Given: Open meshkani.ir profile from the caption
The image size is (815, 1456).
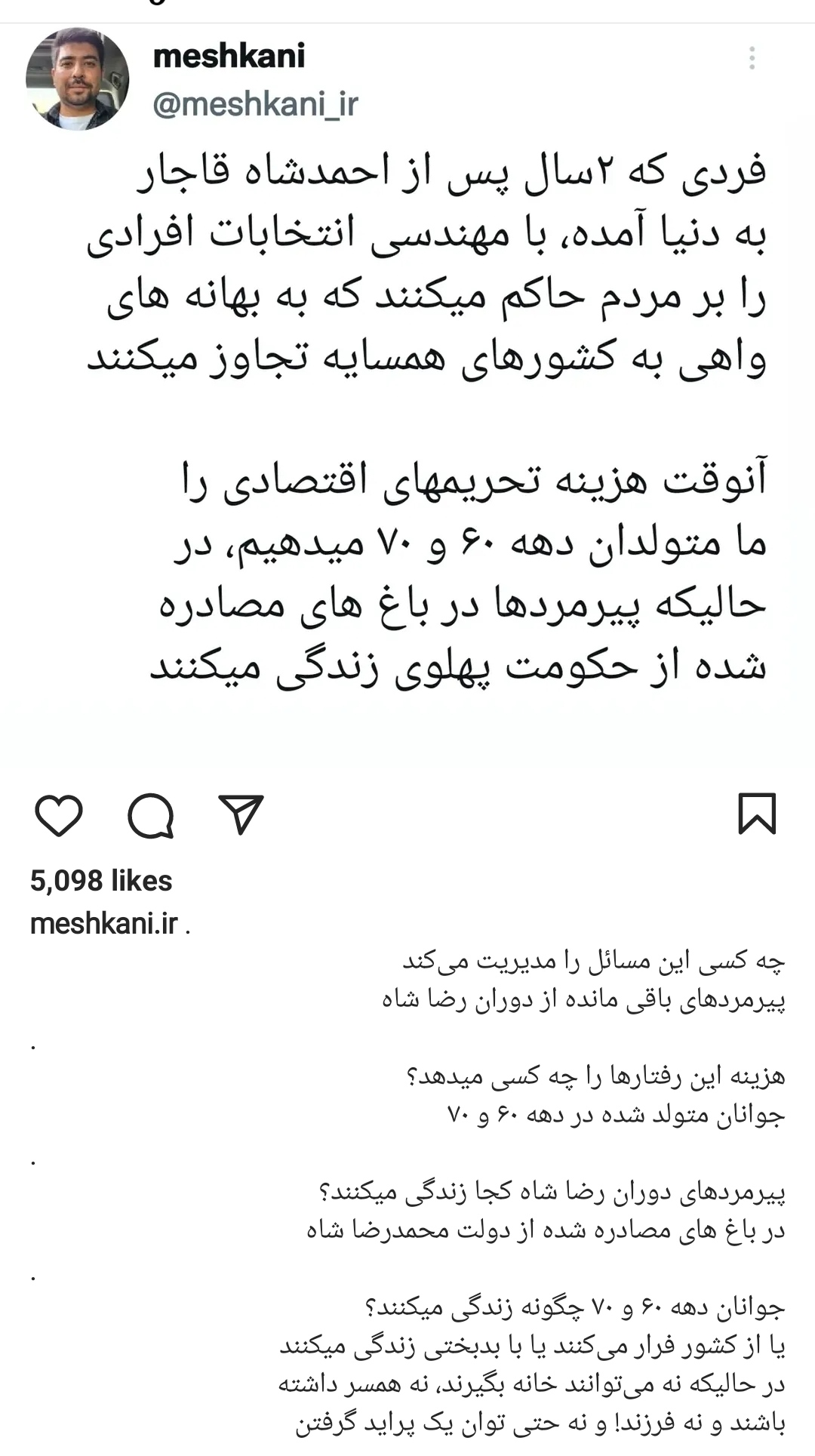Looking at the screenshot, I should point(104,924).
